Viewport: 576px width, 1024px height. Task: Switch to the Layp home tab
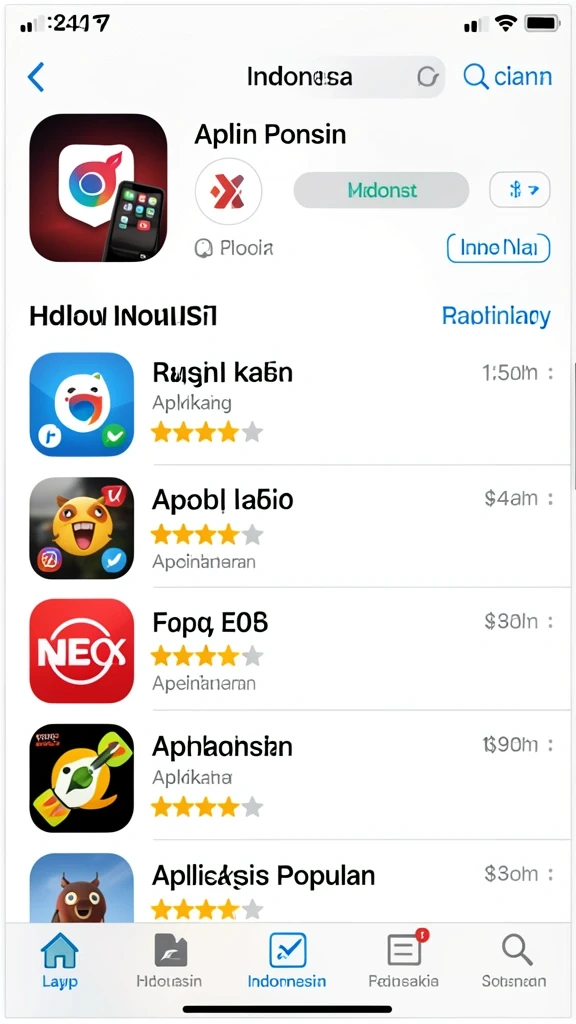pos(59,959)
